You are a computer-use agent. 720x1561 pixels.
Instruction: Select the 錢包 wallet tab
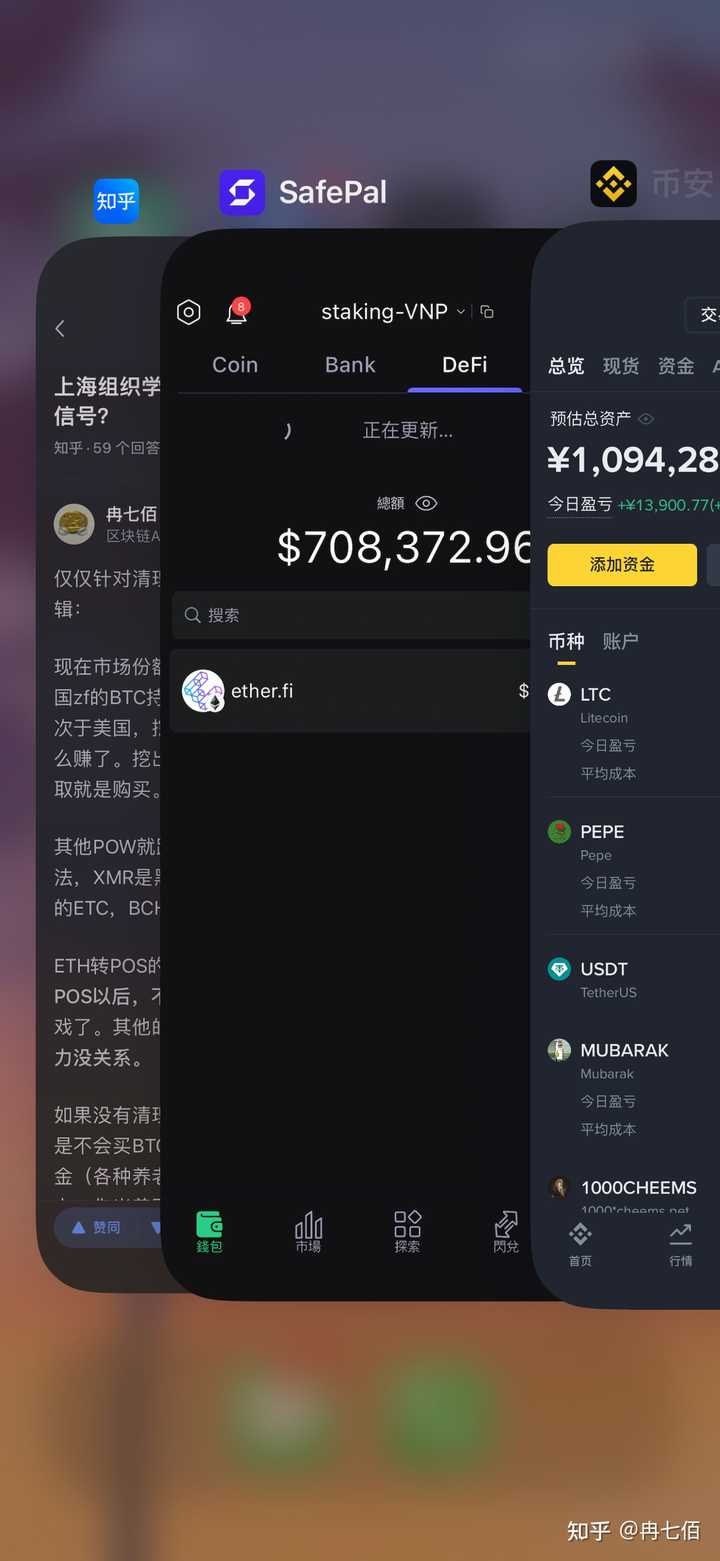[x=209, y=1231]
